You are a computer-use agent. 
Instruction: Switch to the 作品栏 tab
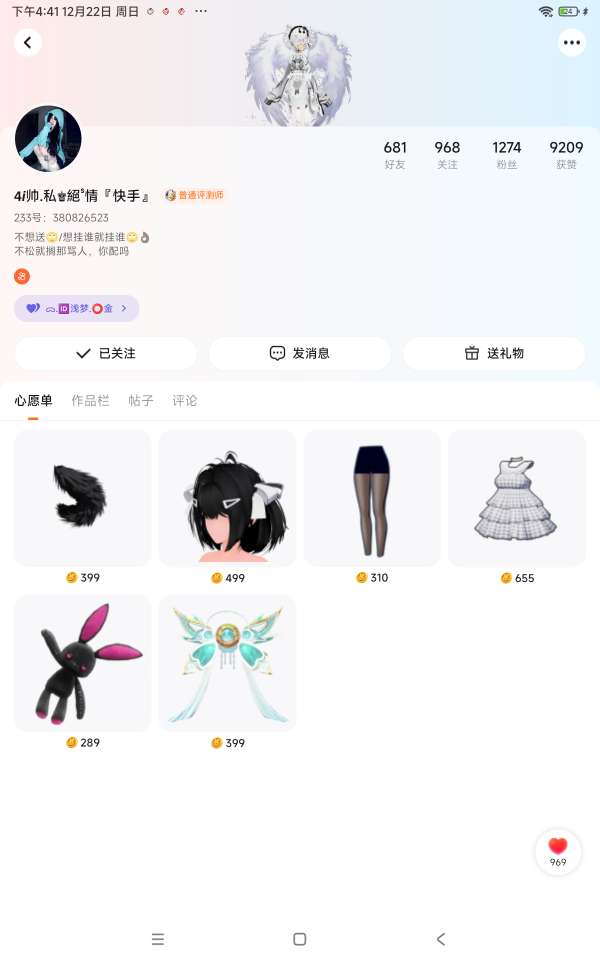pos(90,401)
